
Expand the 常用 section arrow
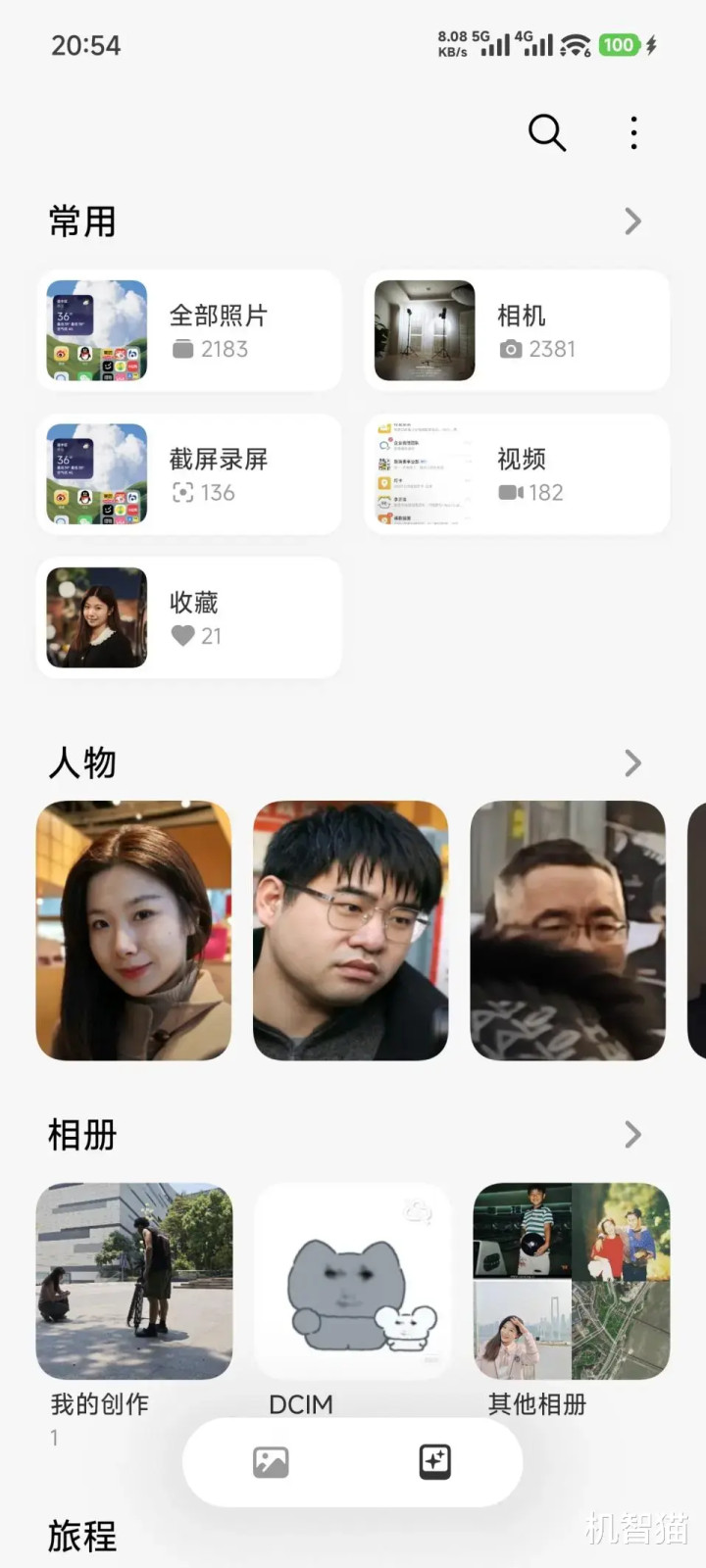point(632,221)
